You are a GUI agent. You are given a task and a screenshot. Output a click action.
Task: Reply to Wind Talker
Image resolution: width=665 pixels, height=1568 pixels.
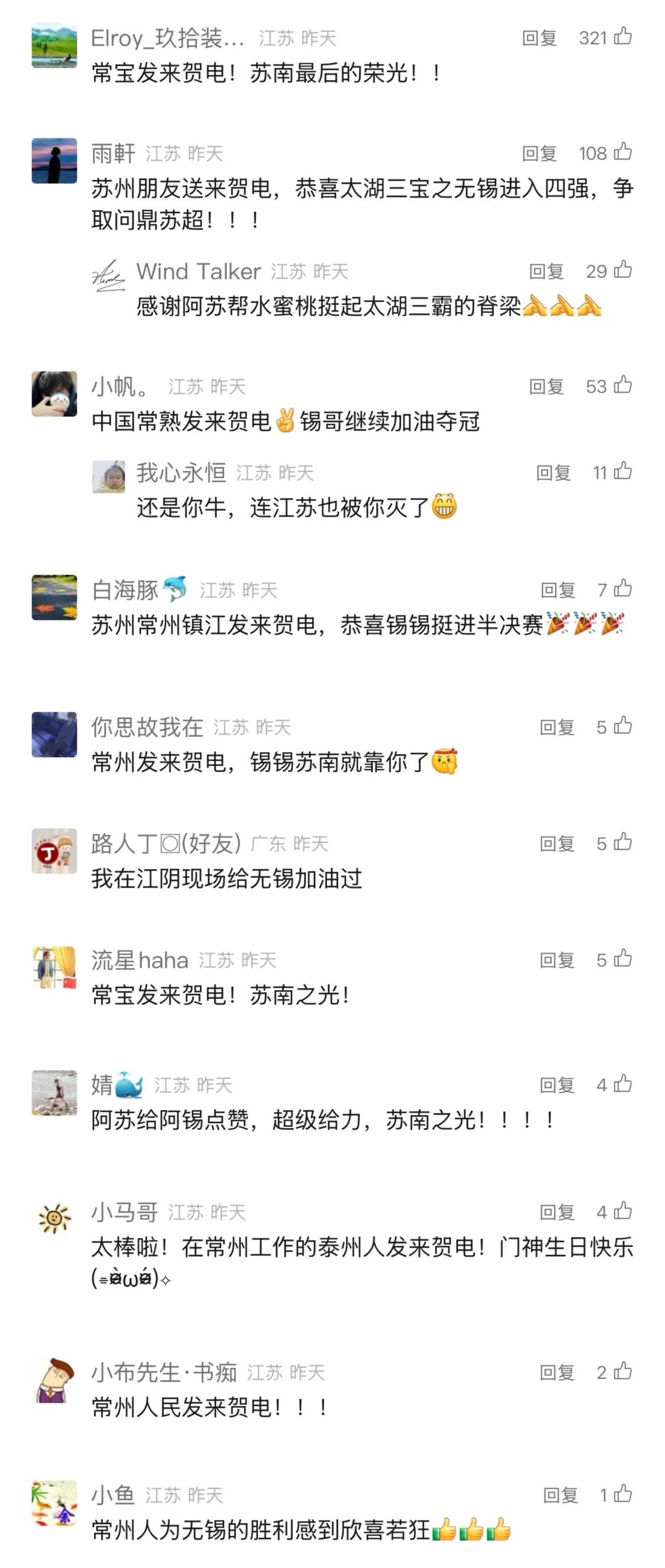tap(546, 272)
